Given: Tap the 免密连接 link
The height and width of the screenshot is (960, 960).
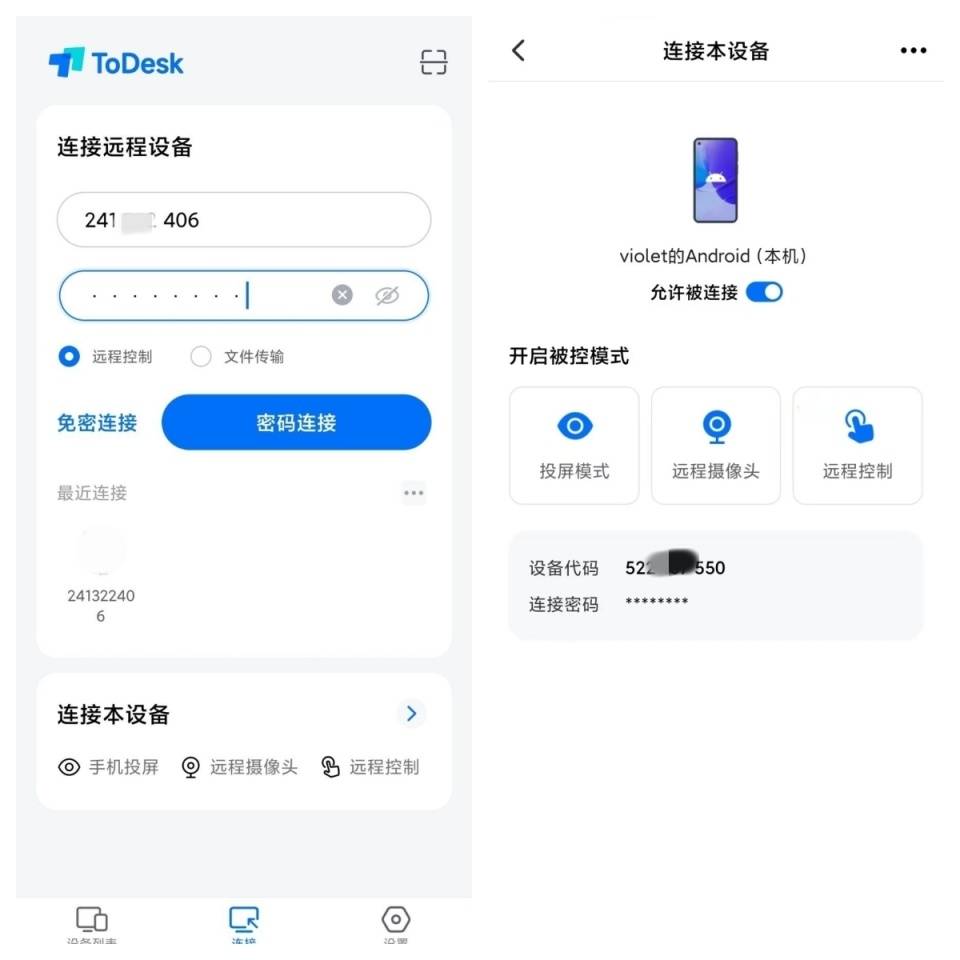Looking at the screenshot, I should click(x=97, y=423).
